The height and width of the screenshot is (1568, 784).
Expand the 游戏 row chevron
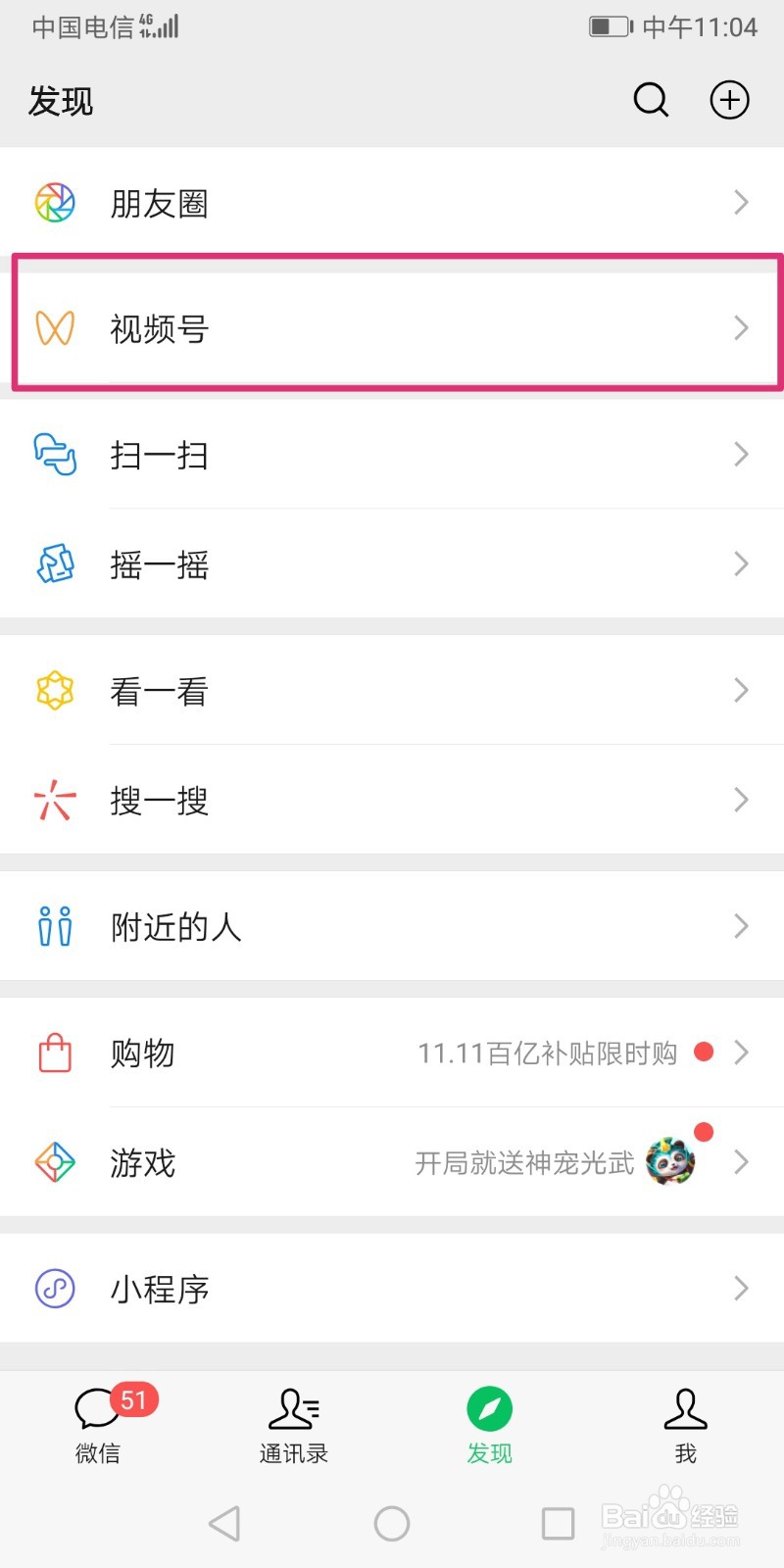pyautogui.click(x=741, y=1162)
